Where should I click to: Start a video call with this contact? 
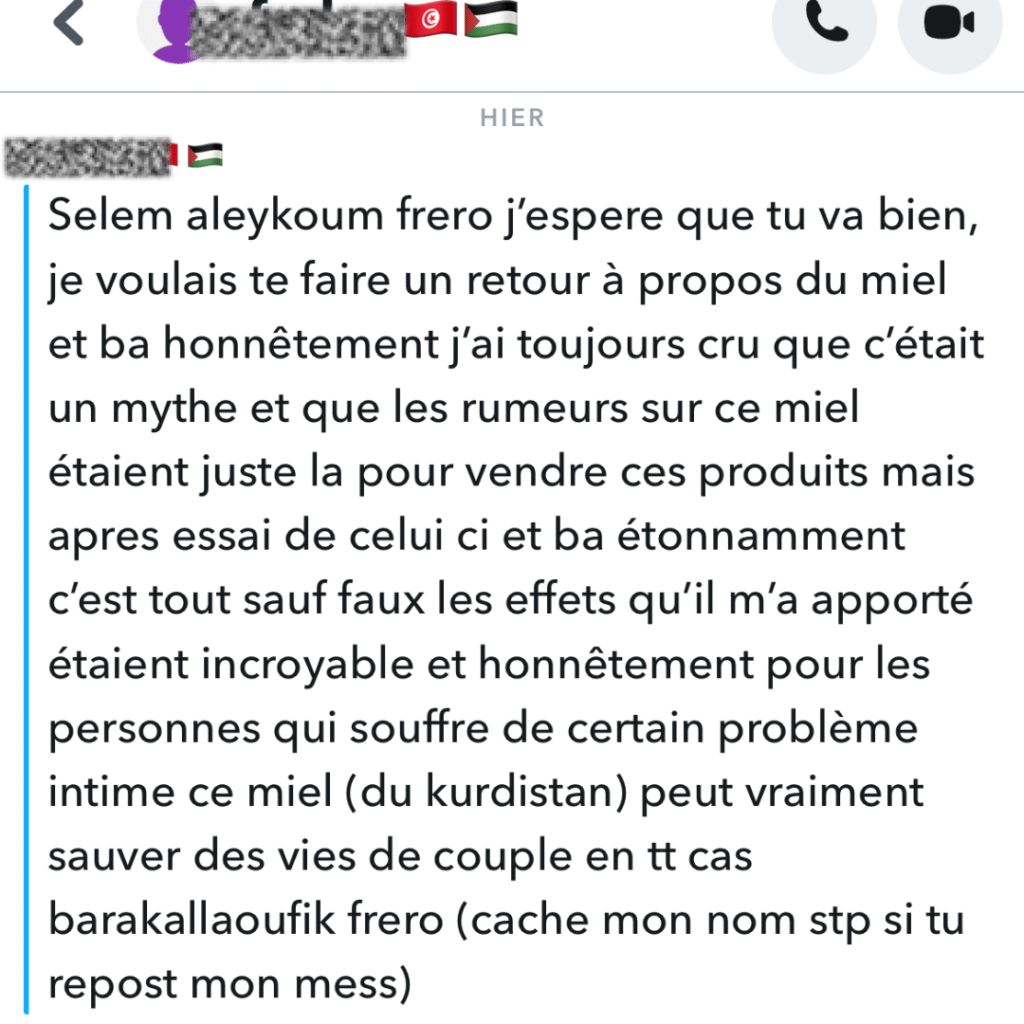tap(949, 25)
